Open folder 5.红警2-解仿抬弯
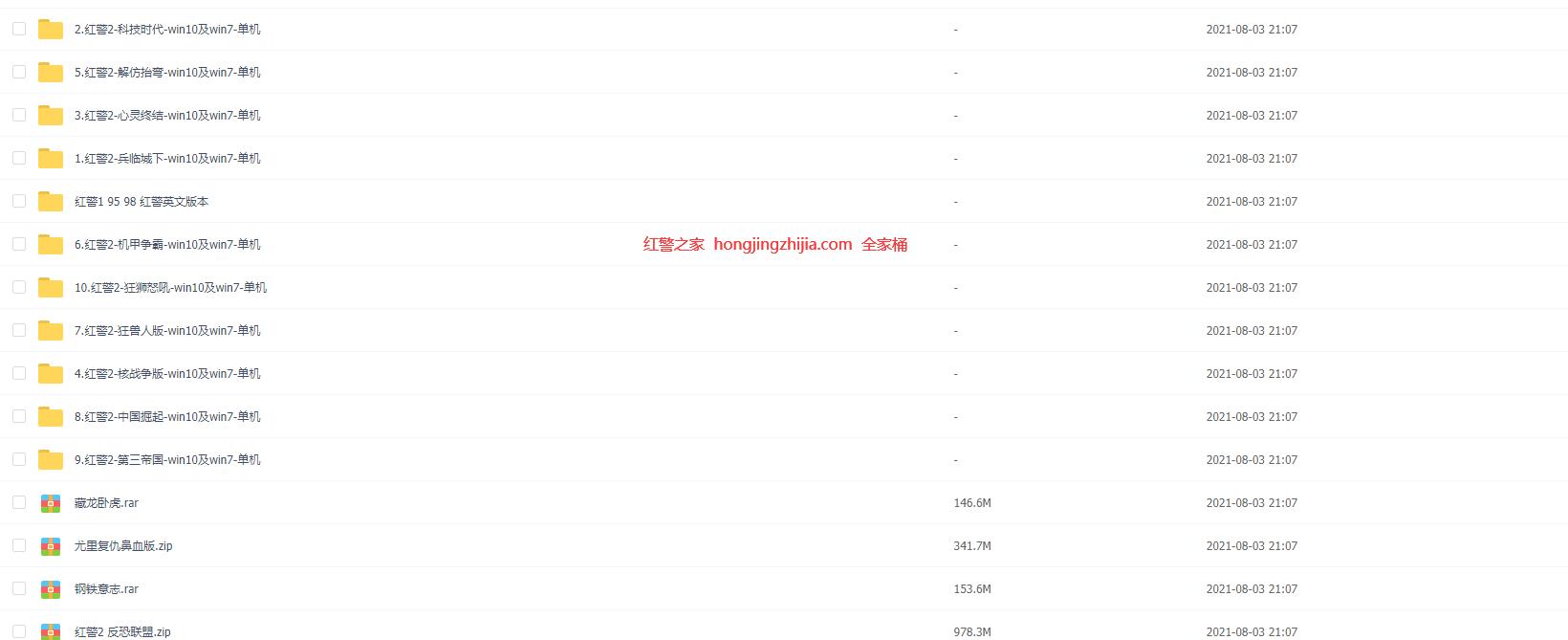The width and height of the screenshot is (1568, 640). pyautogui.click(x=167, y=73)
